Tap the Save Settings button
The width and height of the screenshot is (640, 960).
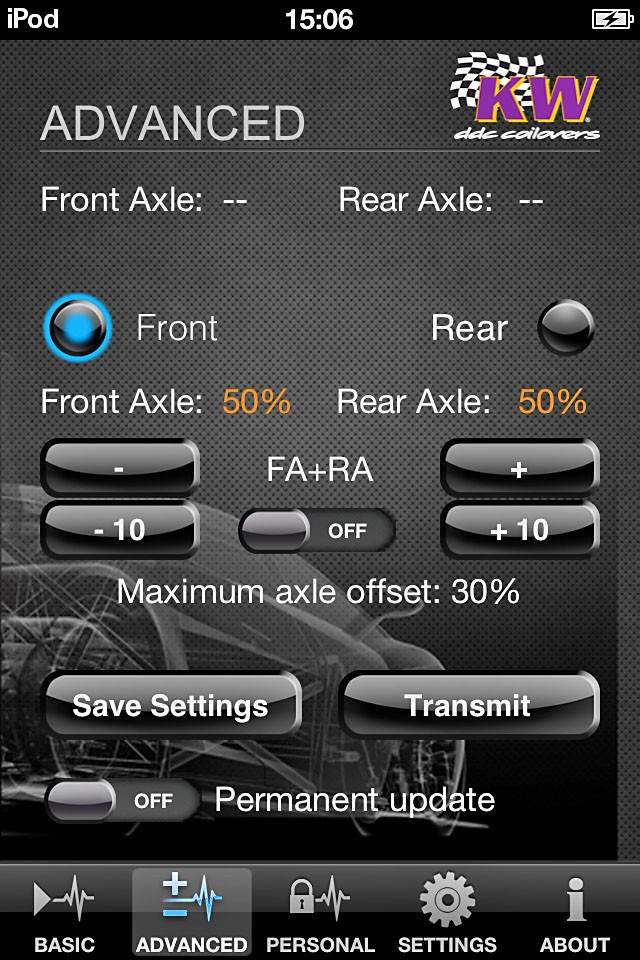pyautogui.click(x=171, y=705)
